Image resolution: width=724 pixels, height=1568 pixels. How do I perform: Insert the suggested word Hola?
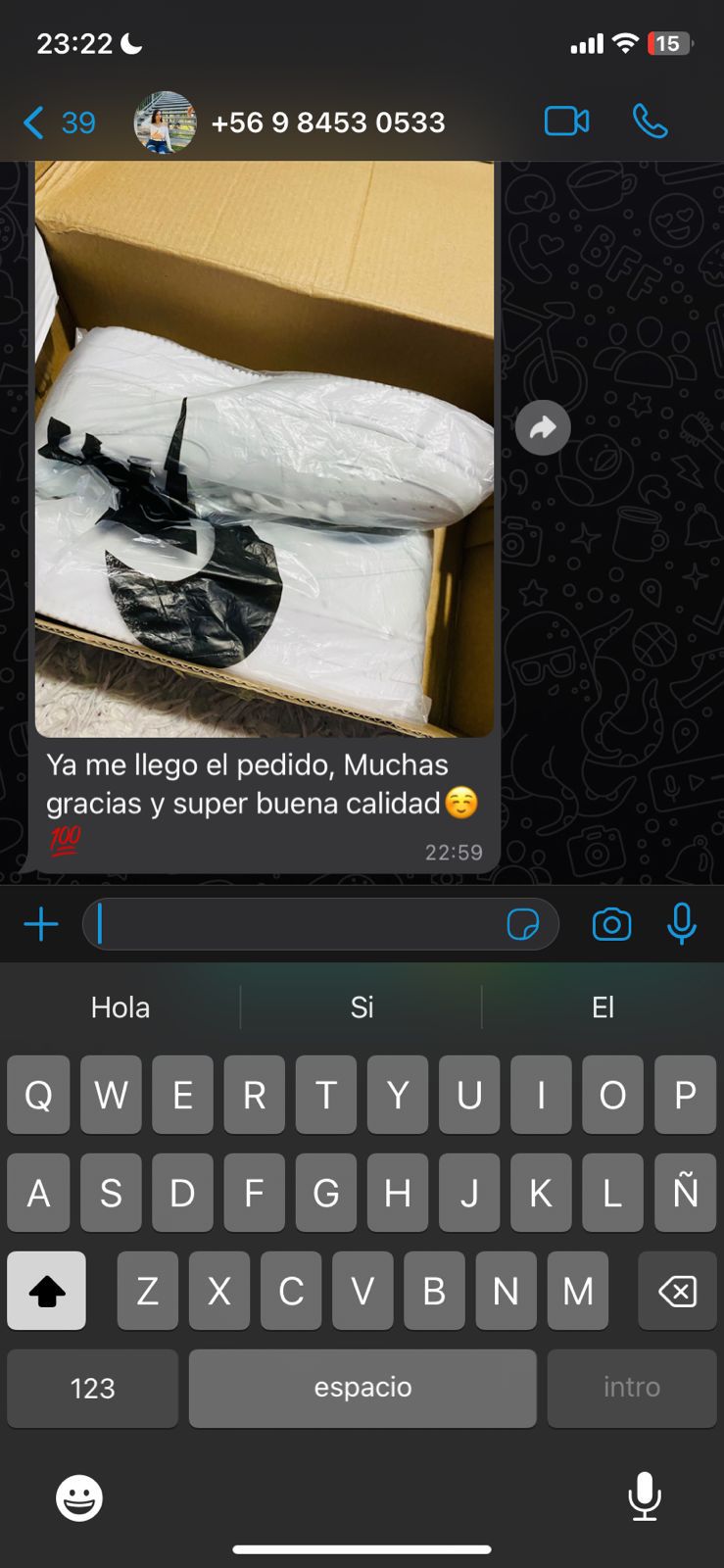tap(121, 1007)
